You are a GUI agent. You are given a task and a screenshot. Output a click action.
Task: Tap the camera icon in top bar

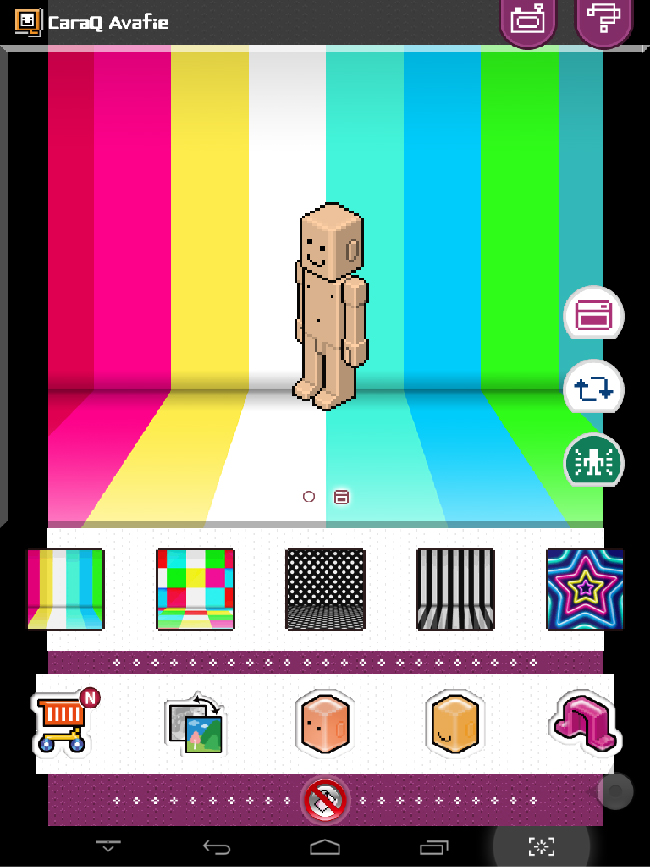527,20
